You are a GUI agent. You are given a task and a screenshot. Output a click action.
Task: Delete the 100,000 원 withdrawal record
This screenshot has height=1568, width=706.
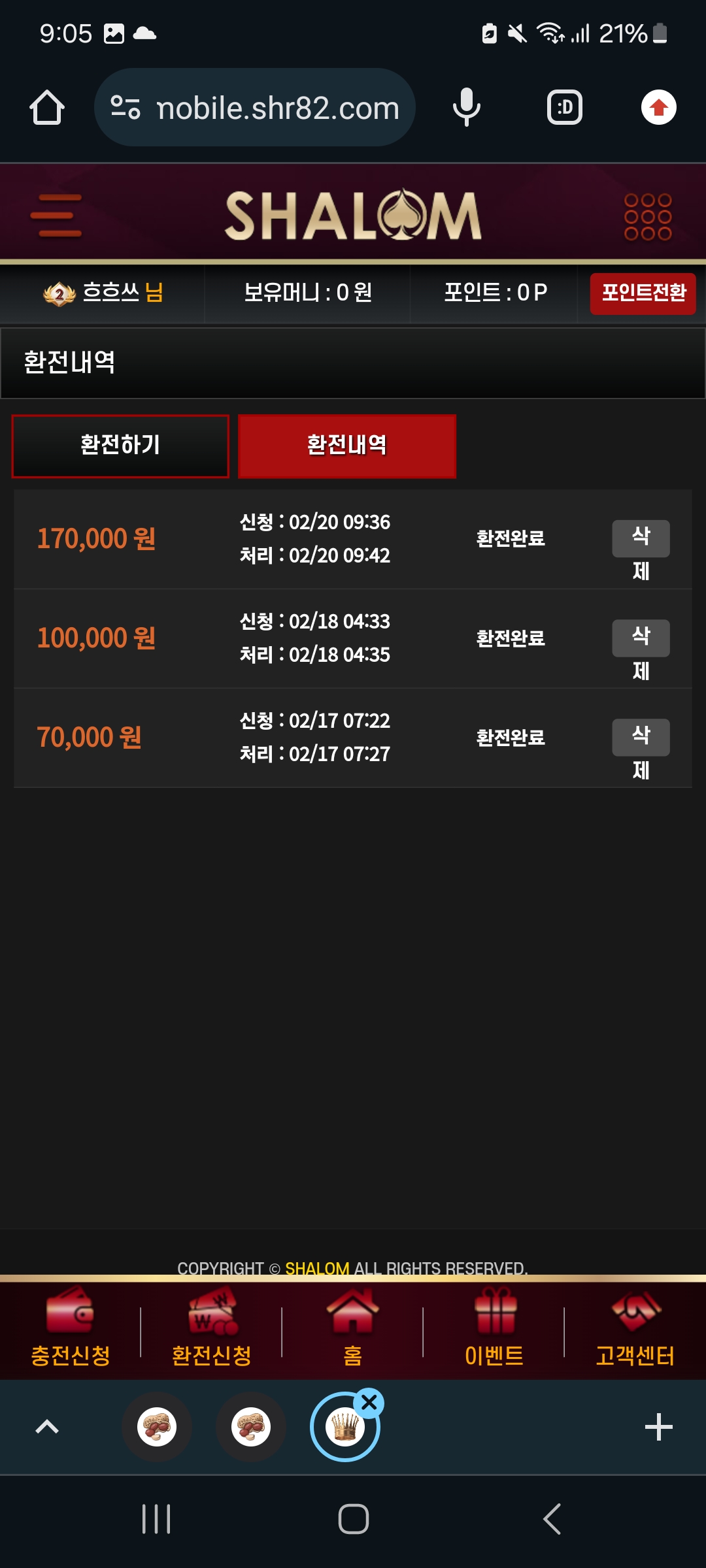(641, 638)
